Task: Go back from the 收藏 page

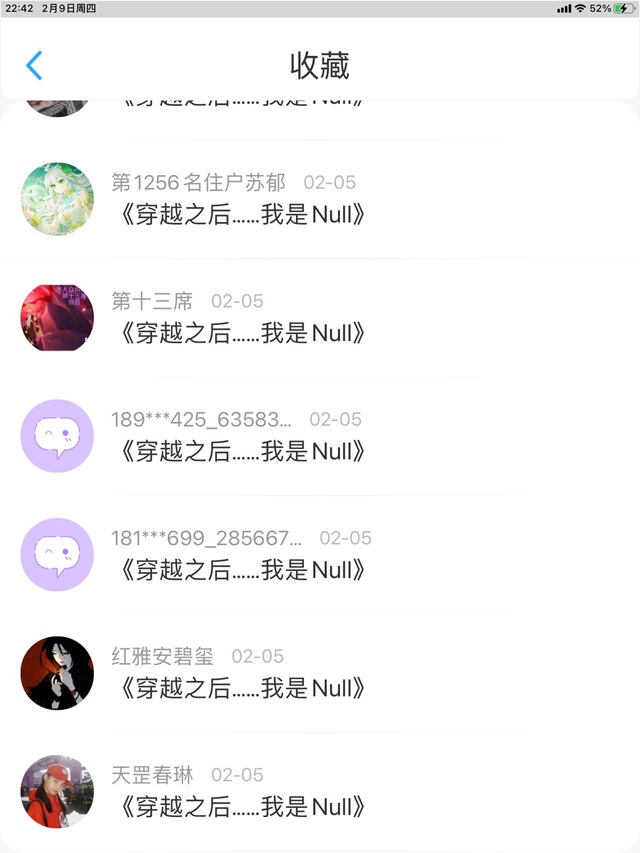Action: tap(34, 66)
